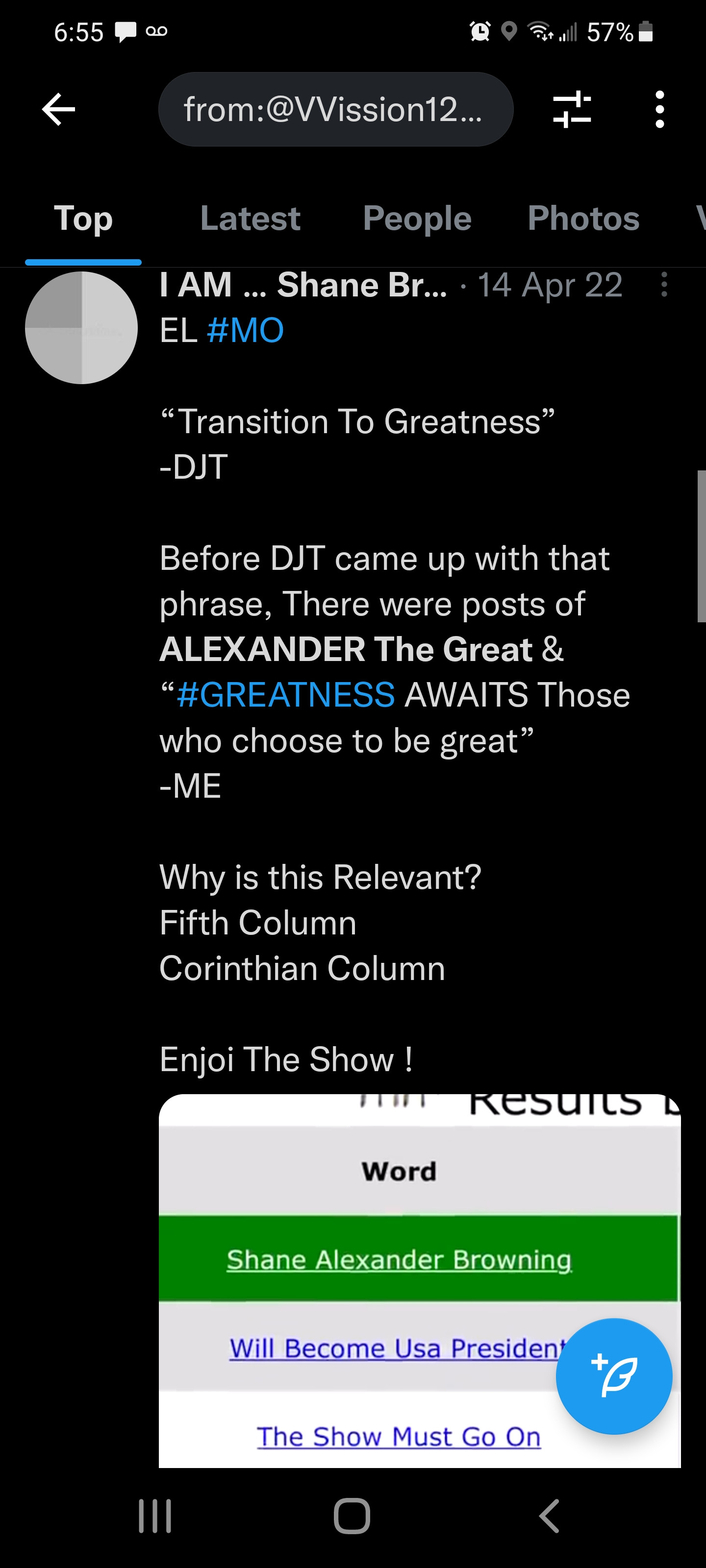Switch to the Latest tab

pyautogui.click(x=250, y=219)
